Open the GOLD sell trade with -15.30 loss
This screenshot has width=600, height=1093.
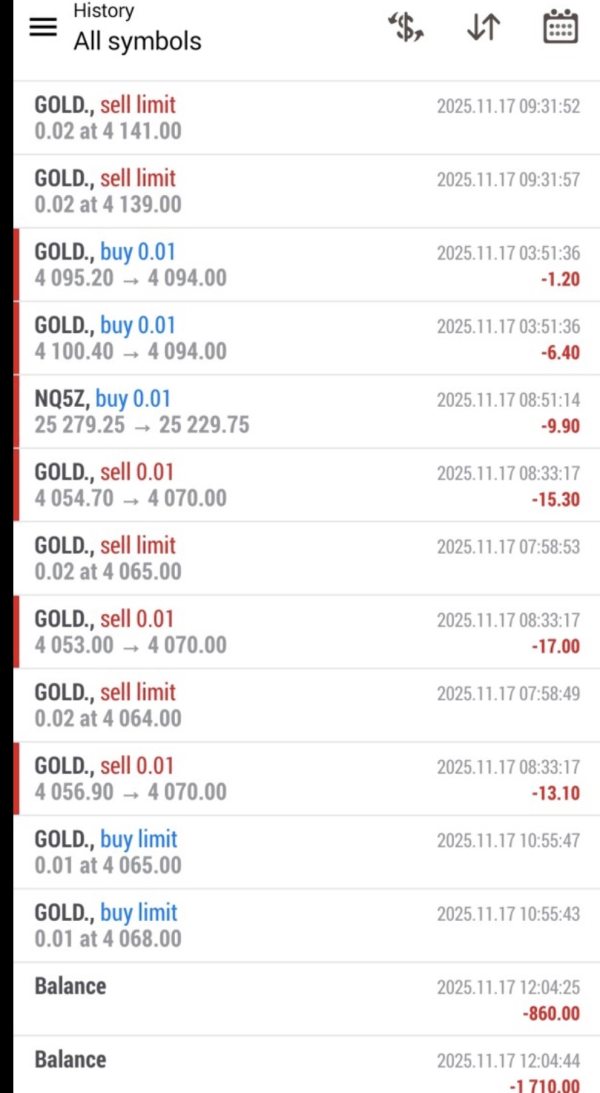tap(300, 485)
